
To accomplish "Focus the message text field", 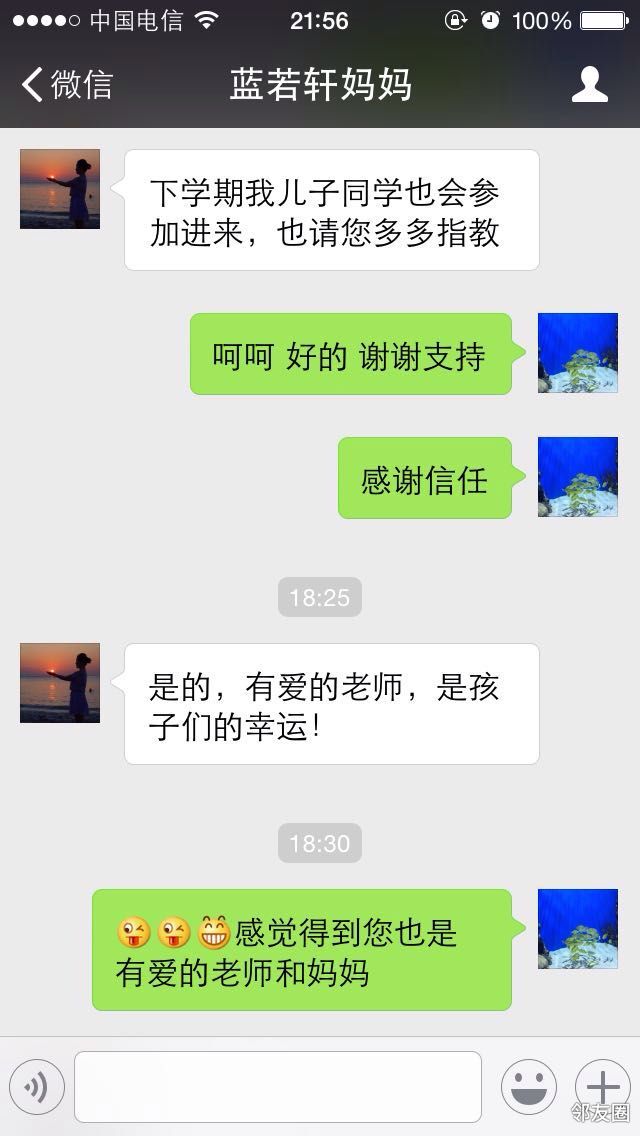I will coord(278,1086).
